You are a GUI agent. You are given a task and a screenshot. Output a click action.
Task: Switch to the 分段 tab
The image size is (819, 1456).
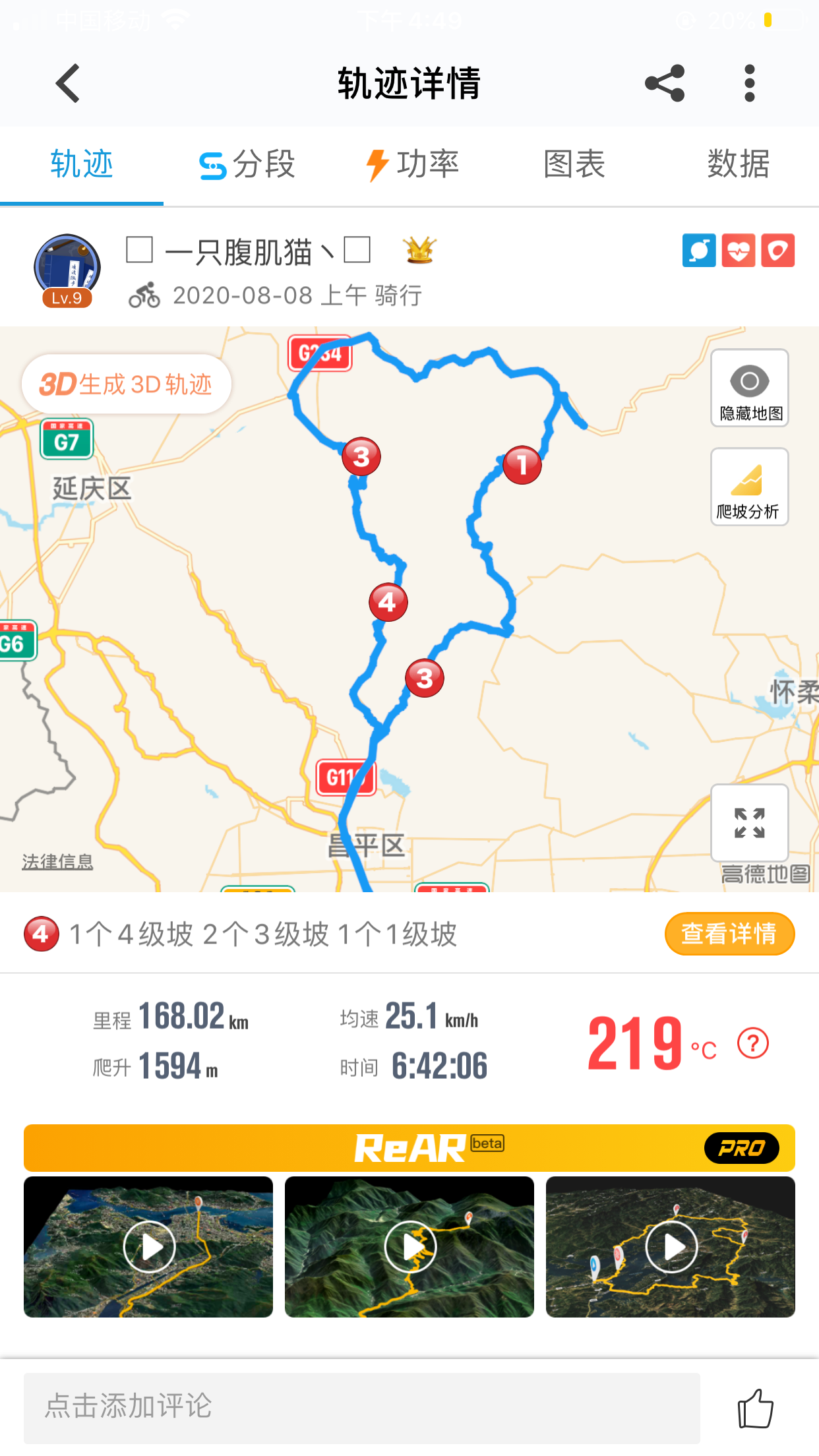click(247, 165)
